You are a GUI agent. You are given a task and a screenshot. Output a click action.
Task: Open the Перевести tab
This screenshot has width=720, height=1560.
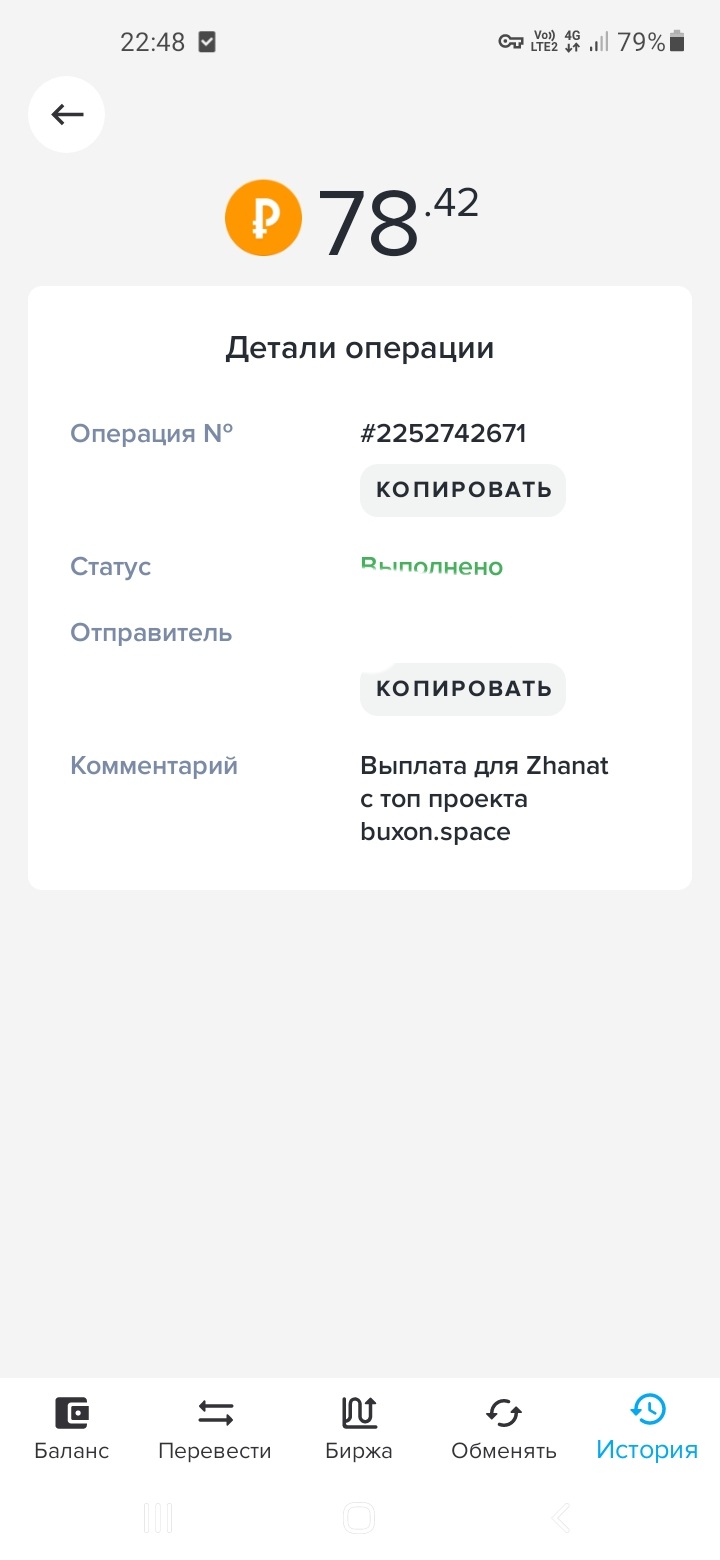pyautogui.click(x=215, y=1428)
